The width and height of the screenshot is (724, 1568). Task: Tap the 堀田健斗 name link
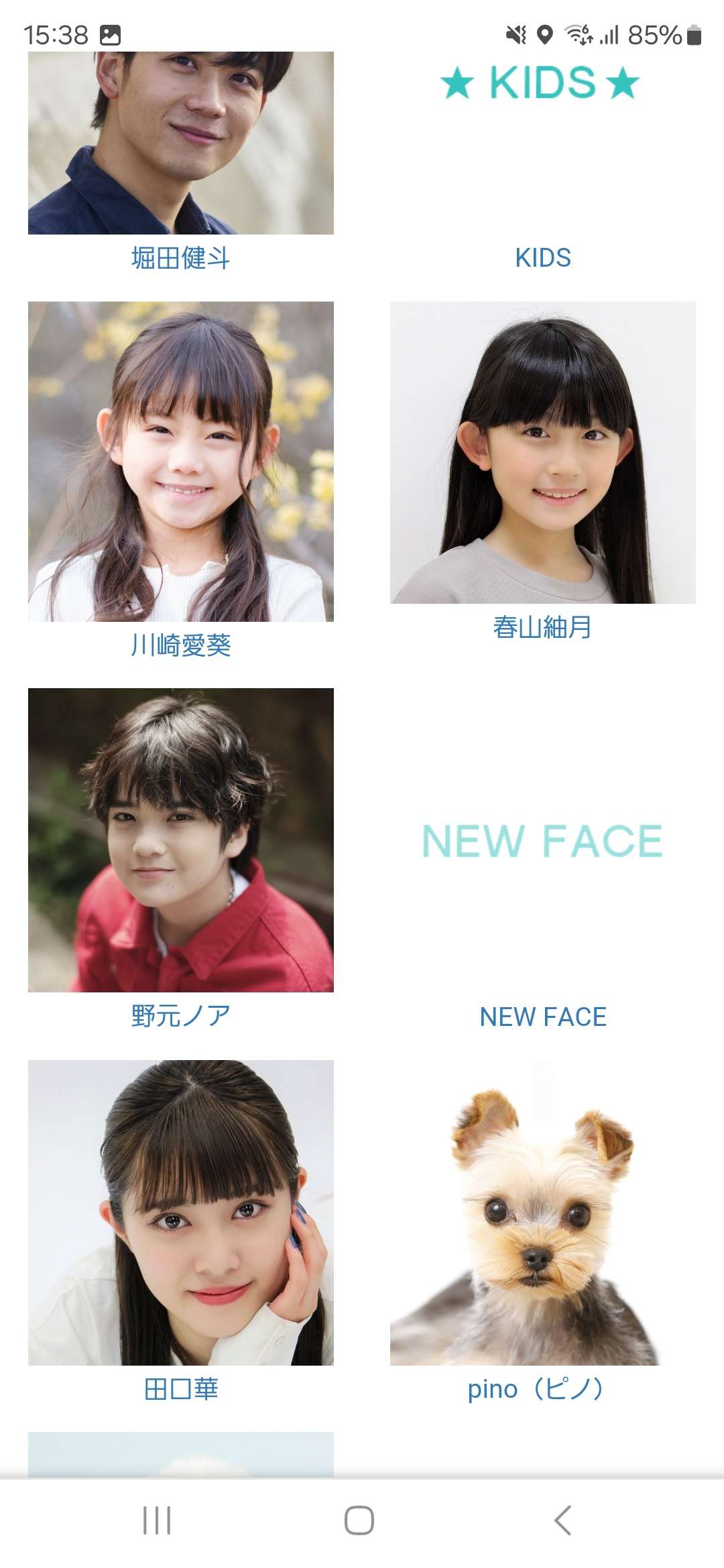(x=180, y=258)
